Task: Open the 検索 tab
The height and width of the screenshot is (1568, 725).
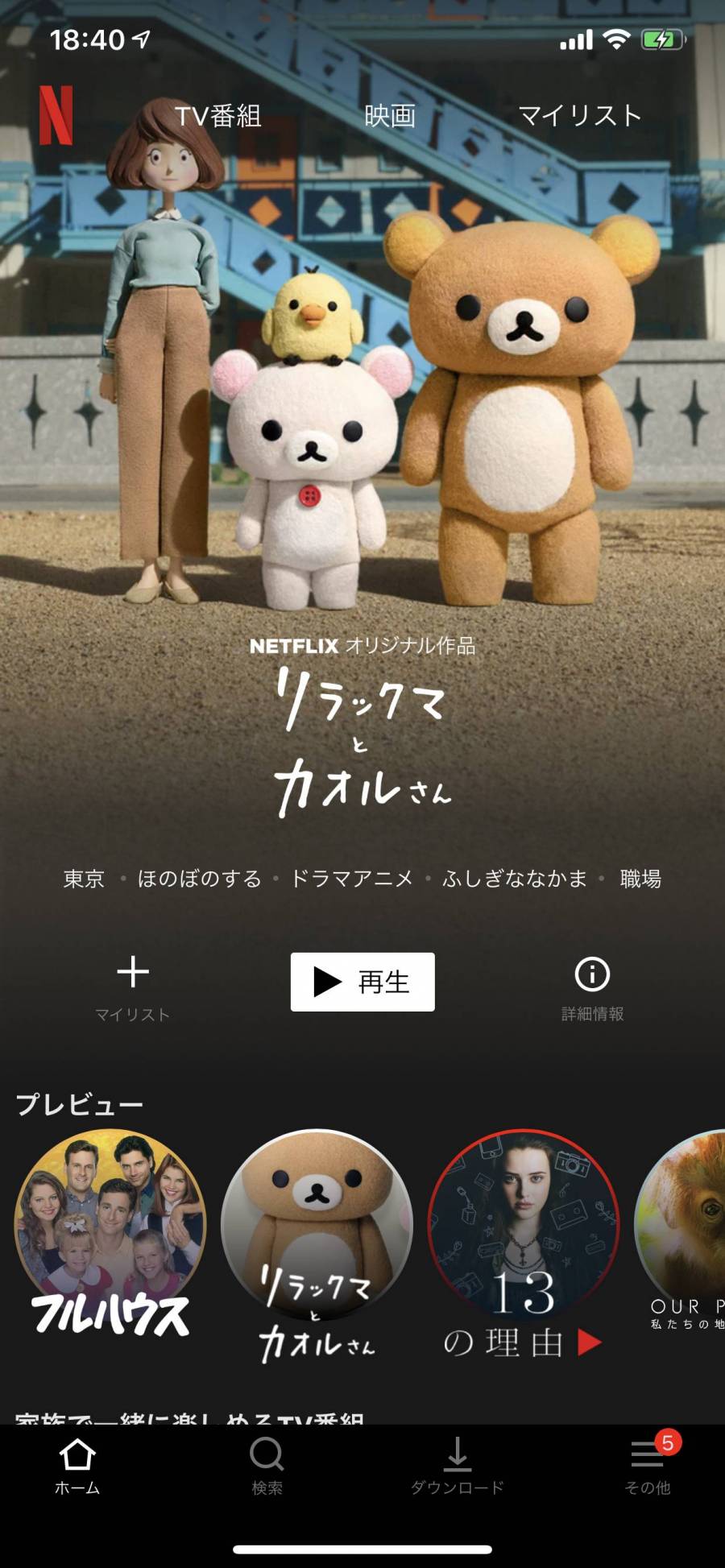Action: pos(267,1467)
